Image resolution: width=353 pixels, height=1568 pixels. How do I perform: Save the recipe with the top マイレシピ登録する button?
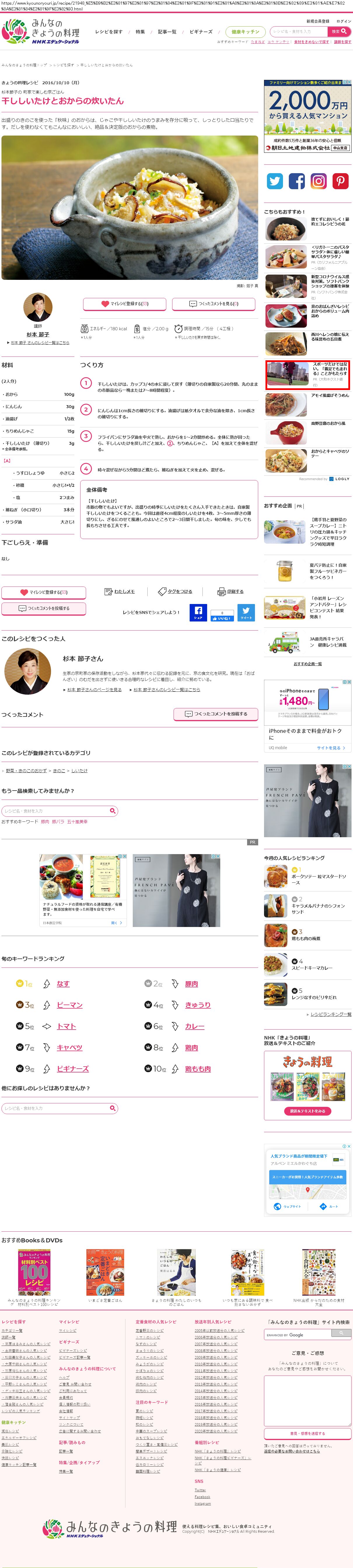point(125,304)
